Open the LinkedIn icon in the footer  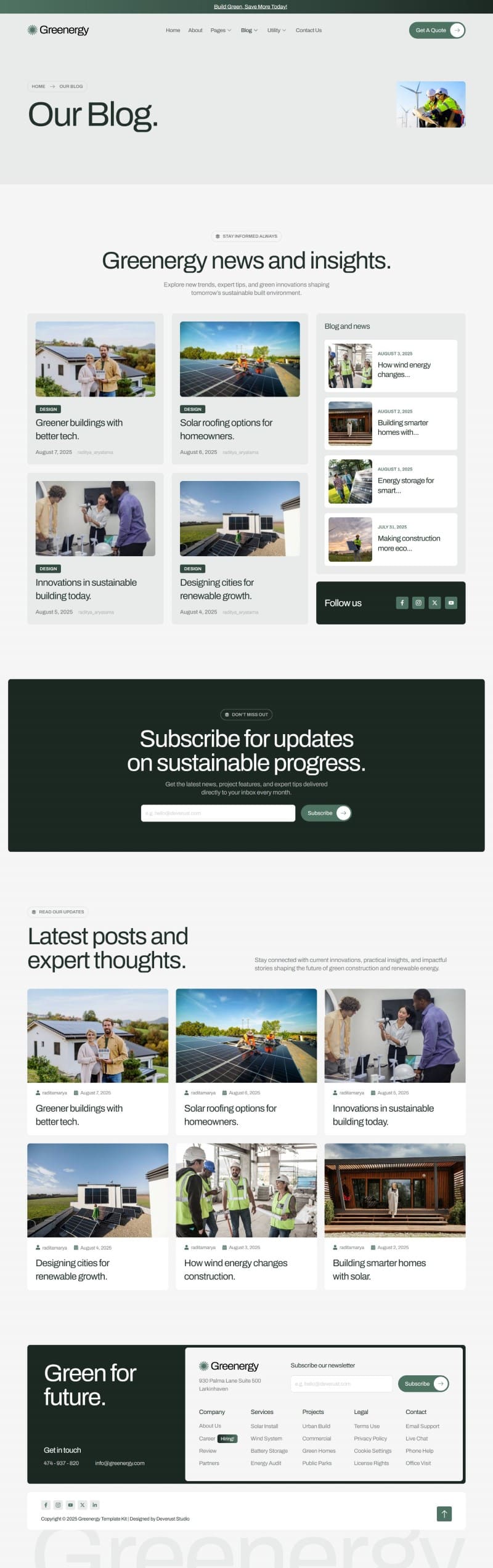tap(94, 1505)
